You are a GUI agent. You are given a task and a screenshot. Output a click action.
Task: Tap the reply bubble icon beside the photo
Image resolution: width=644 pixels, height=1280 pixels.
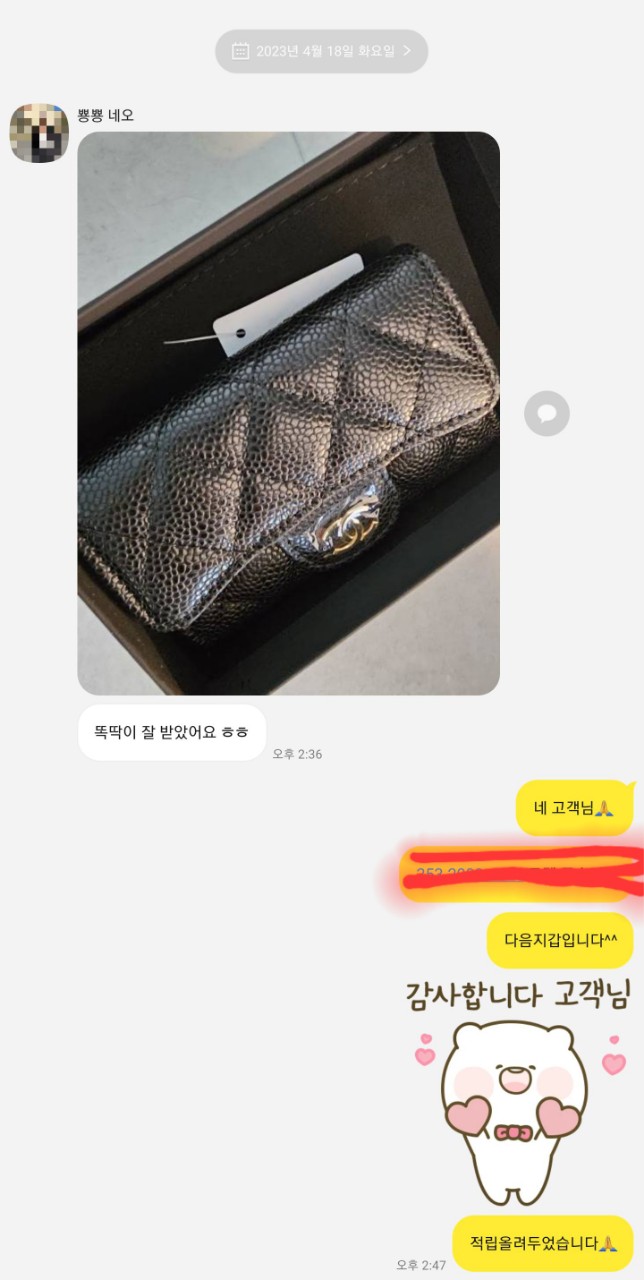pos(547,413)
